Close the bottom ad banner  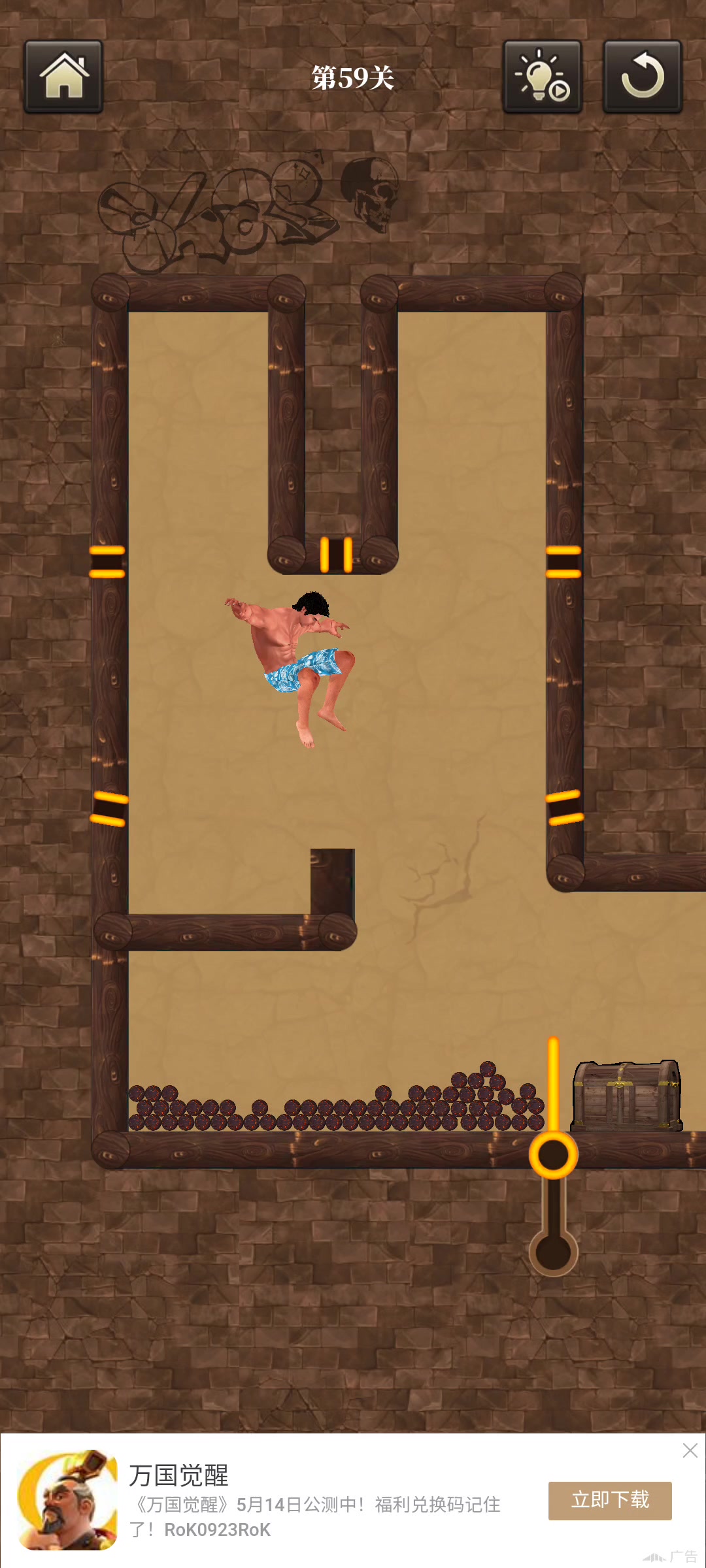click(690, 1451)
